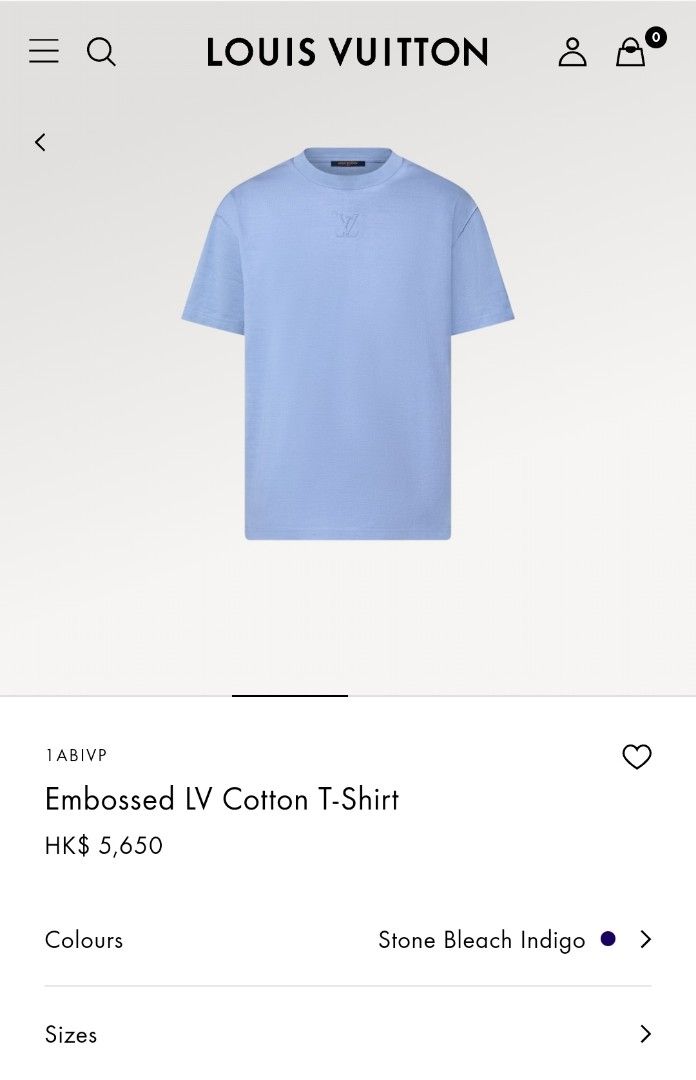This screenshot has height=1080, width=696.
Task: Open the Colours options row
Action: tap(348, 939)
